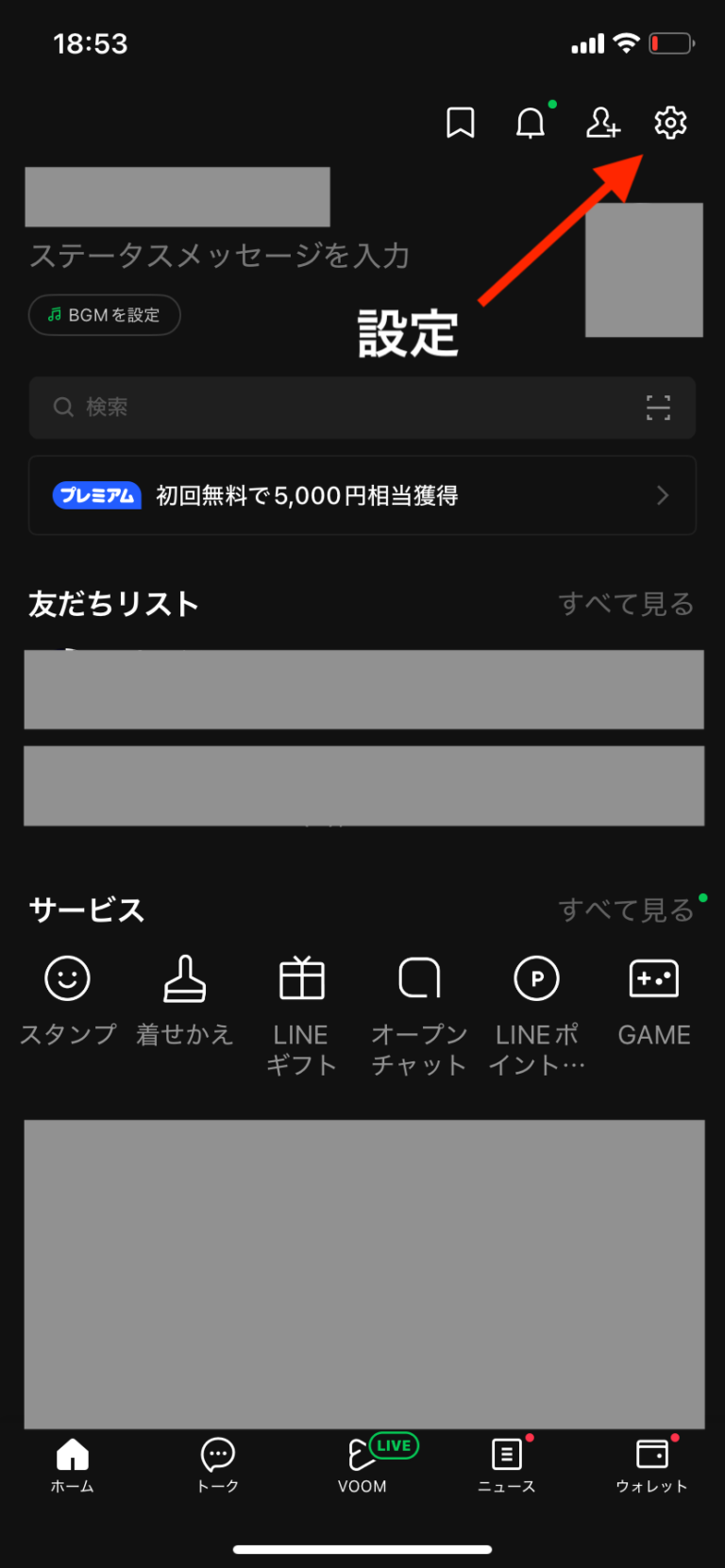Tap the BGMを設定 chip
Viewport: 725px width, 1568px height.
105,315
